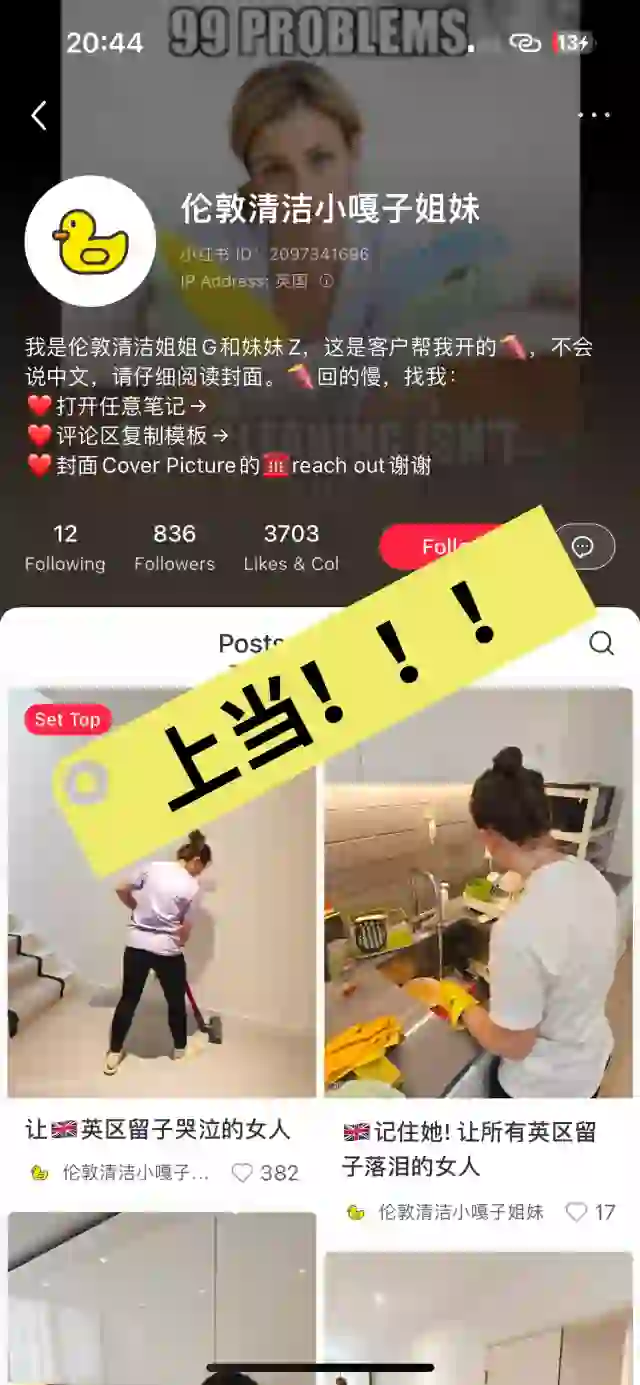Like the post with 17 likes
640x1385 pixels.
tap(577, 1212)
